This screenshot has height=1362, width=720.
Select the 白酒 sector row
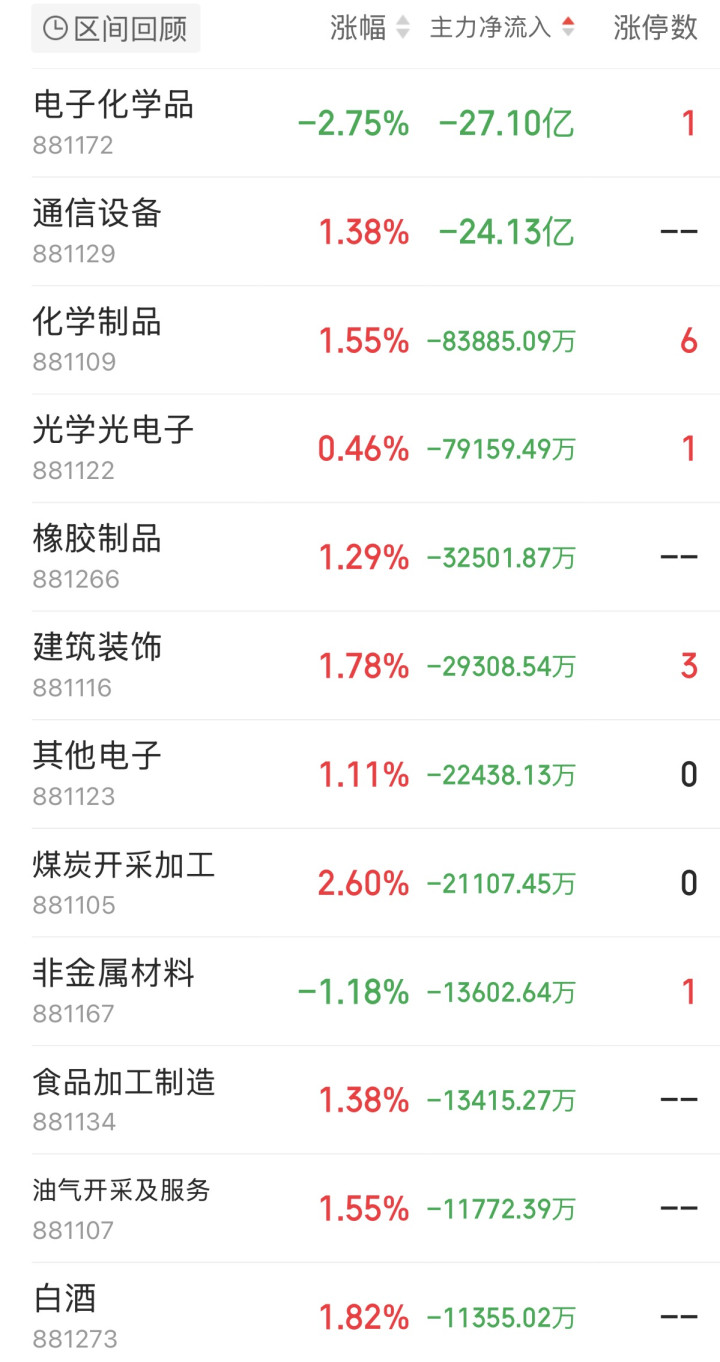point(360,1313)
